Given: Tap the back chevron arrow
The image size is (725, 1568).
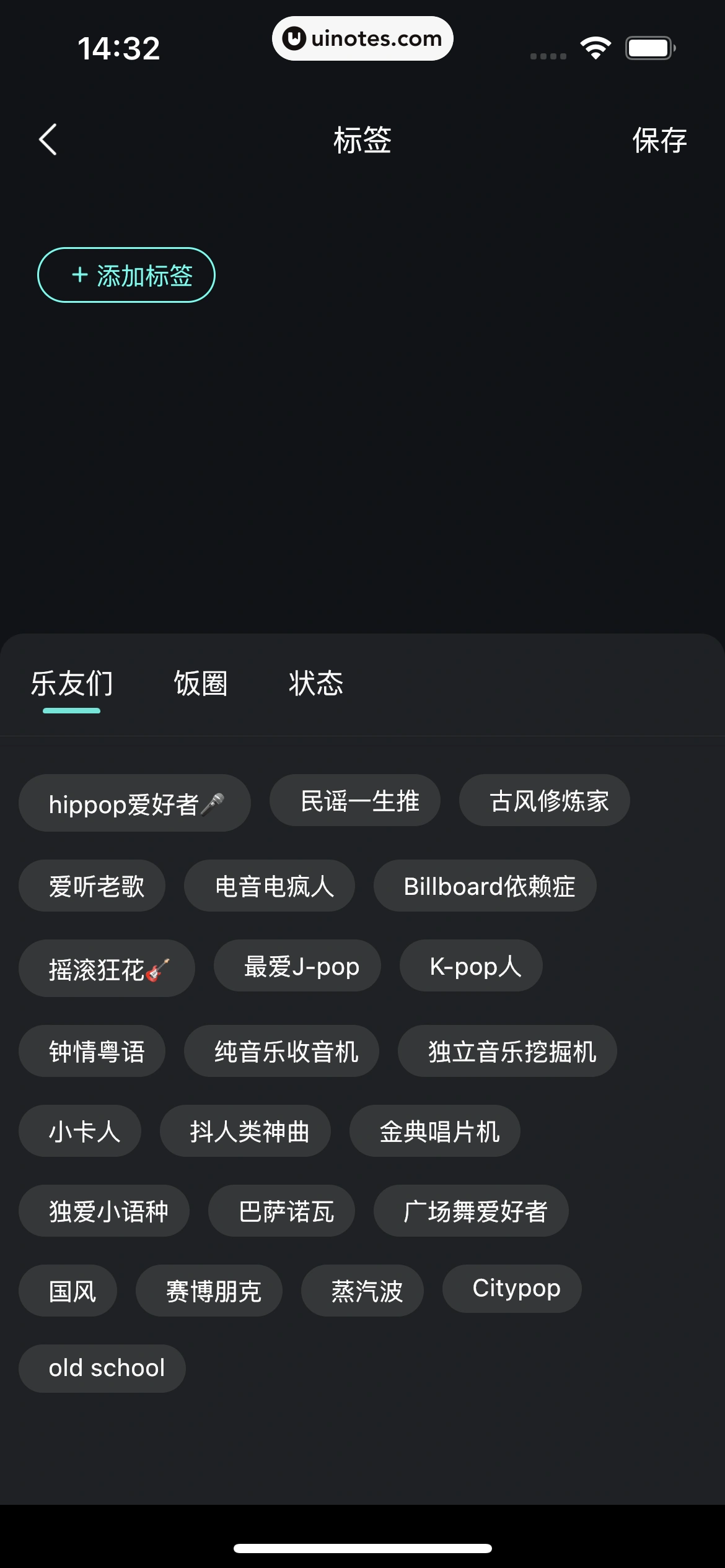Looking at the screenshot, I should (x=48, y=140).
